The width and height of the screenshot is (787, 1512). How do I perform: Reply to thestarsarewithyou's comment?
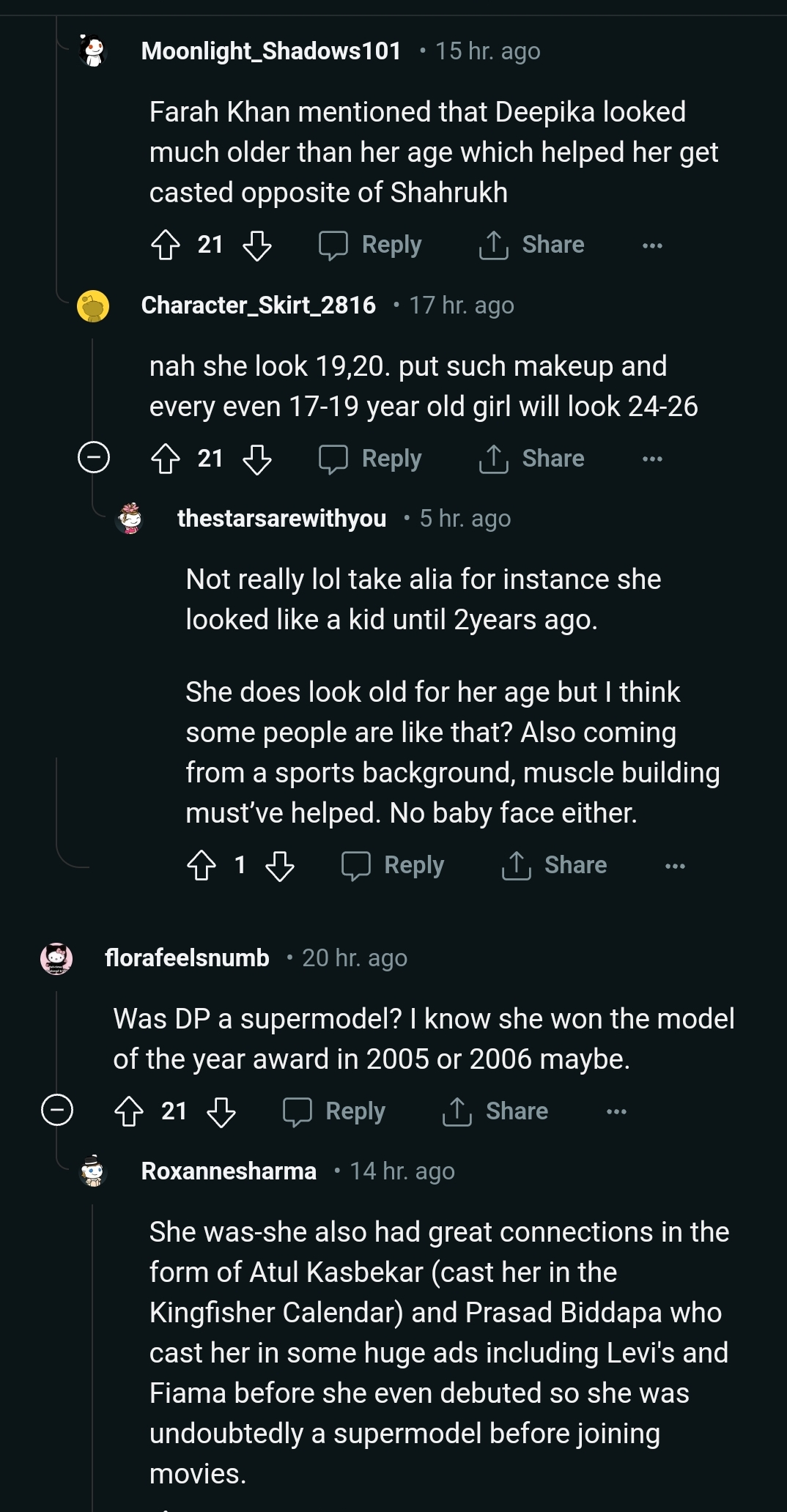tap(393, 866)
